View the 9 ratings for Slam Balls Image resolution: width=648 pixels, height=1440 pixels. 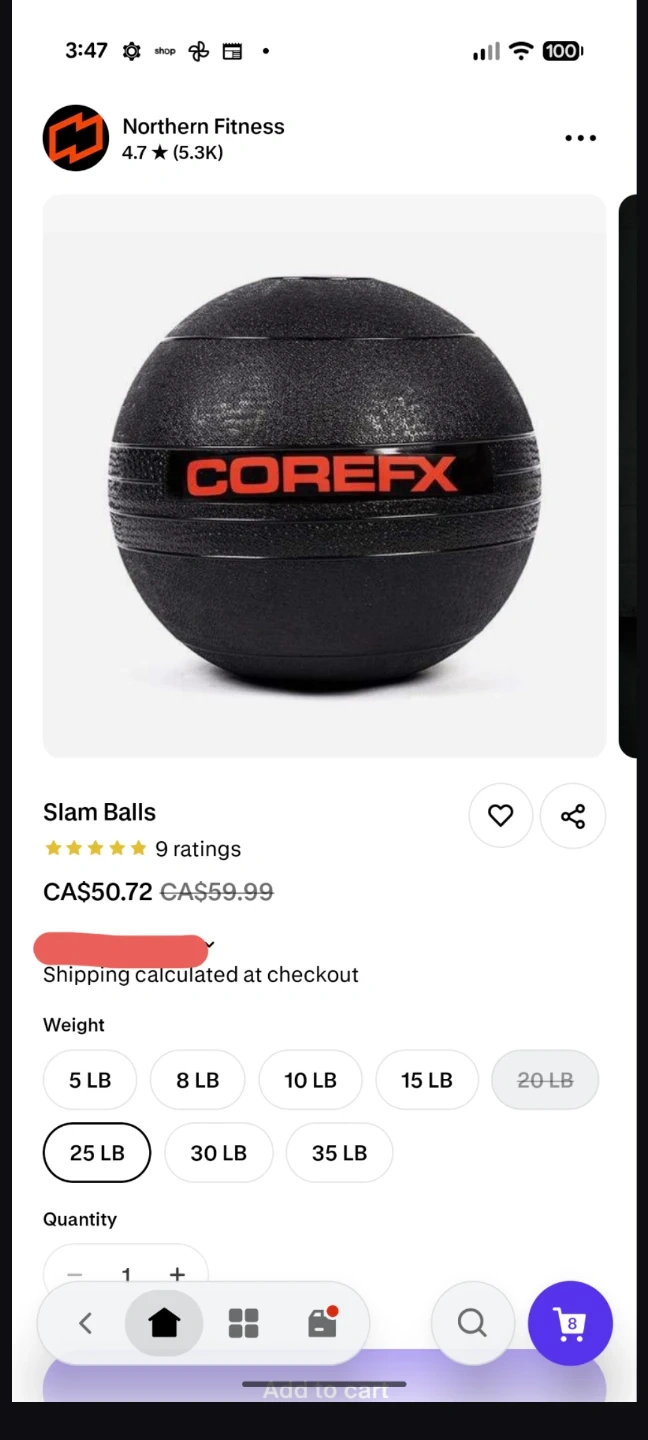click(197, 849)
